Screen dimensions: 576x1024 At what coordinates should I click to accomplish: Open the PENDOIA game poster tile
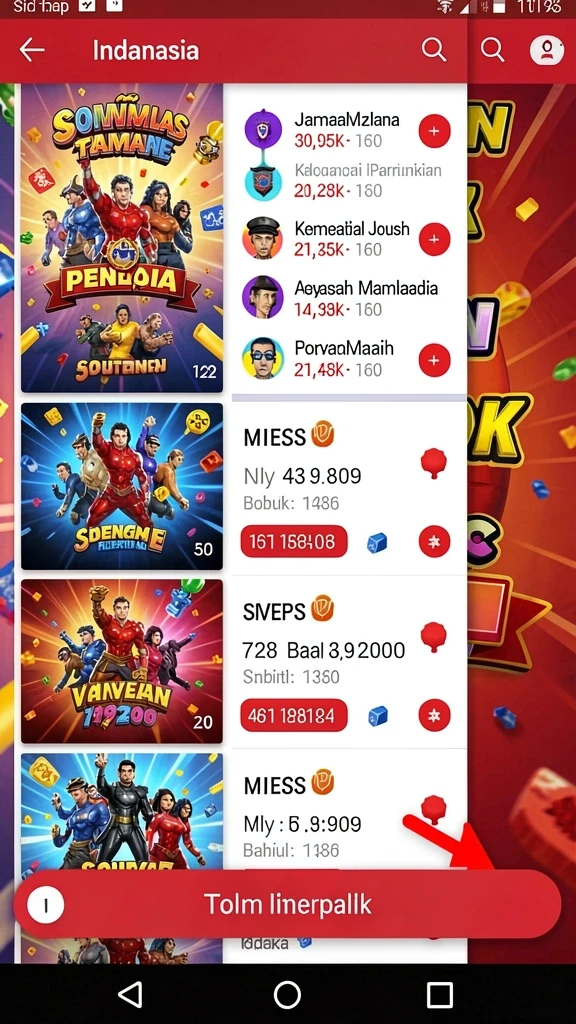click(122, 238)
